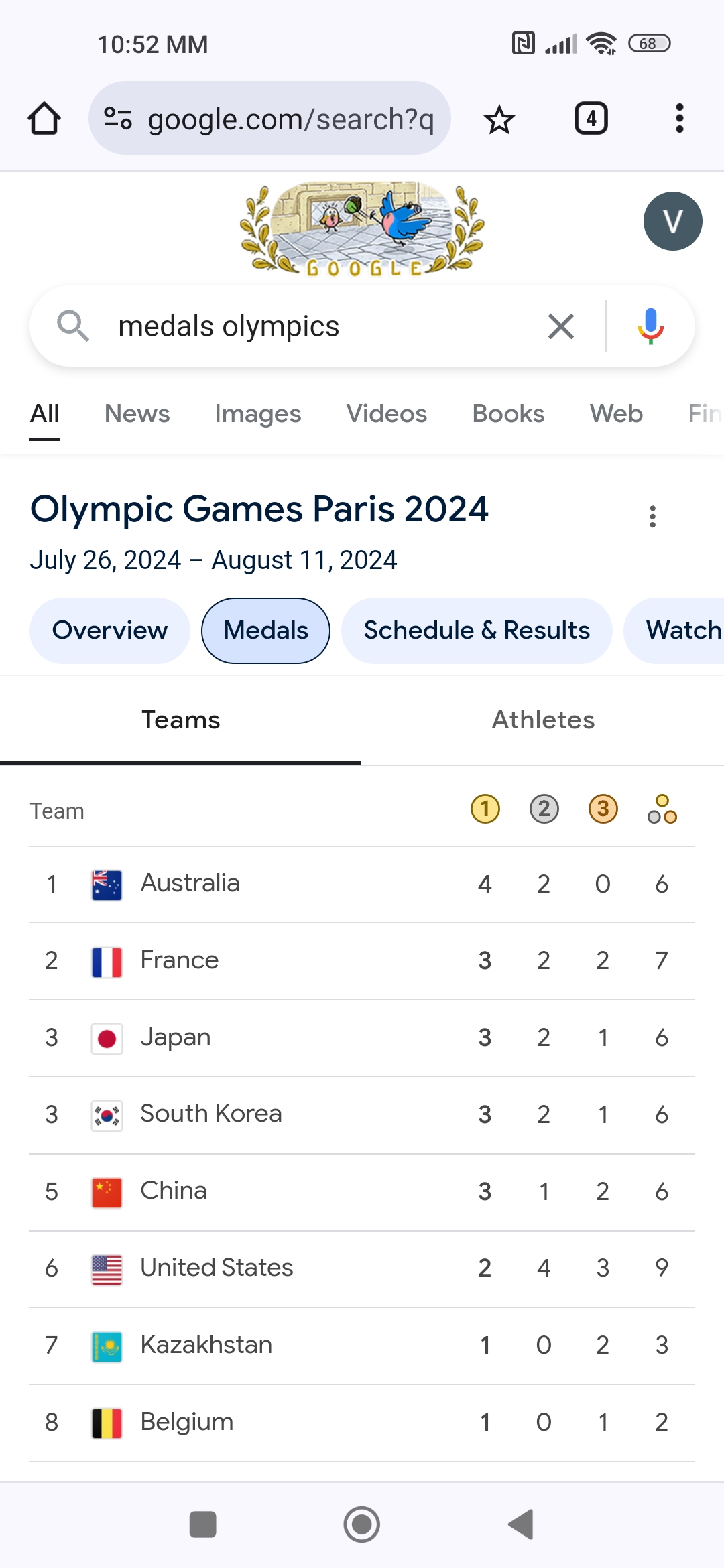
Task: Go back using the system back button
Action: click(x=521, y=1524)
